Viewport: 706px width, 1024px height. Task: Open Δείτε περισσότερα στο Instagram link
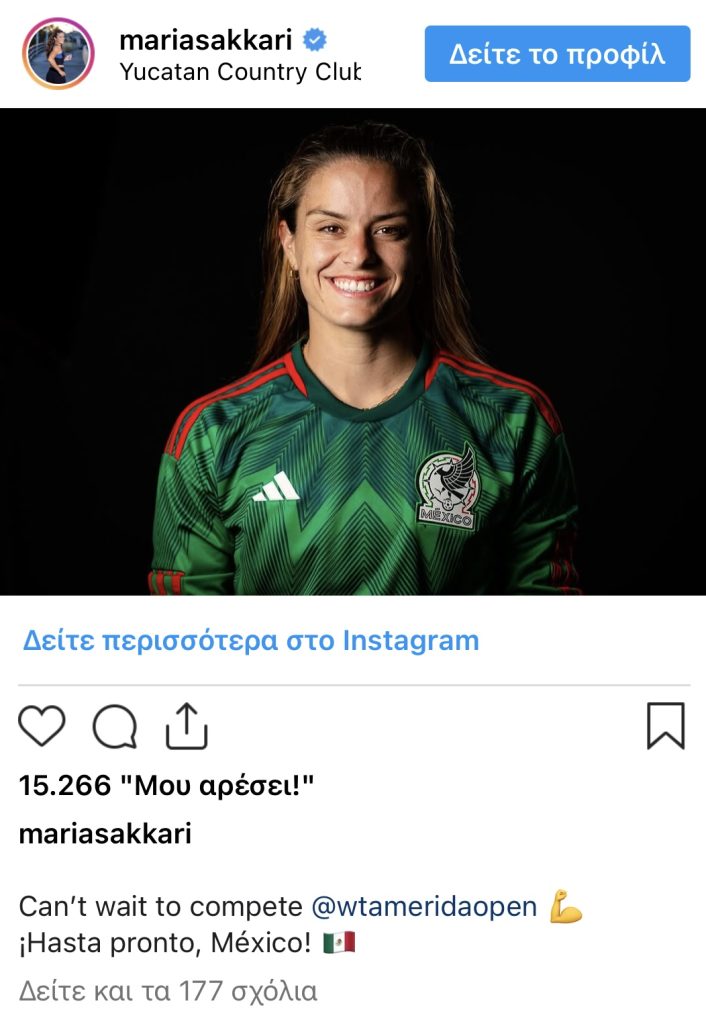[x=251, y=640]
